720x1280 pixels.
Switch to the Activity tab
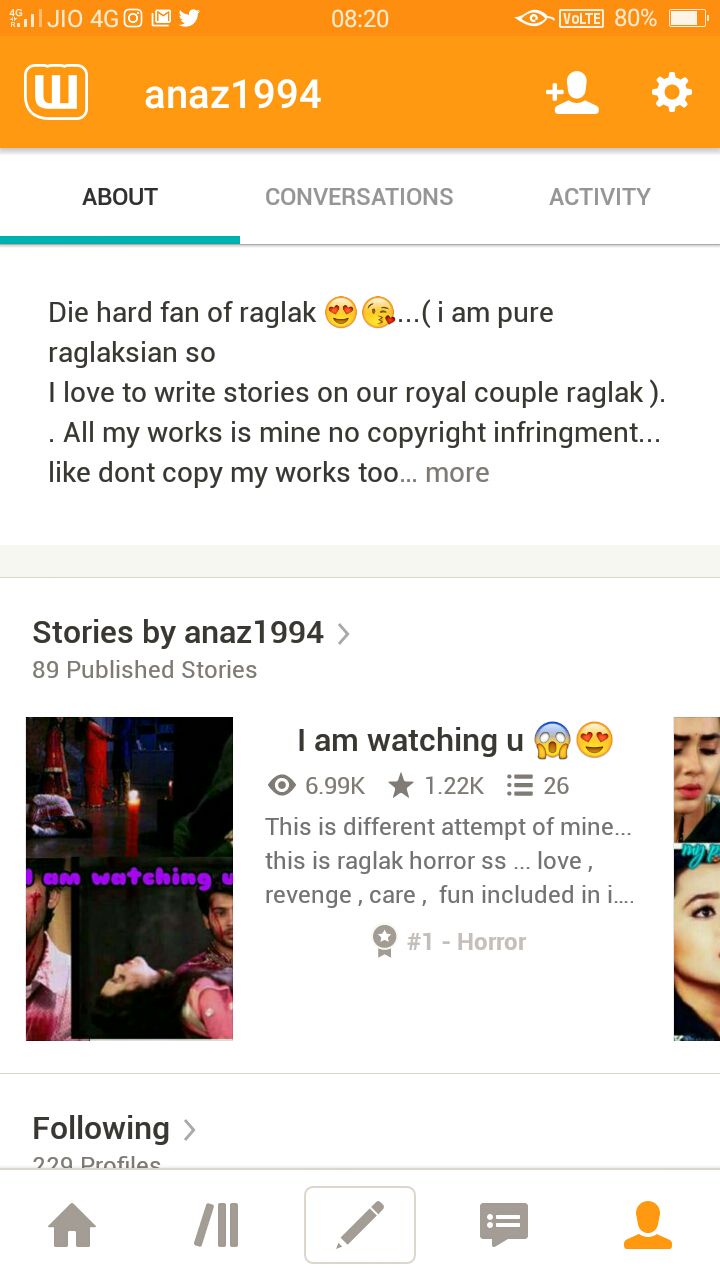point(600,197)
